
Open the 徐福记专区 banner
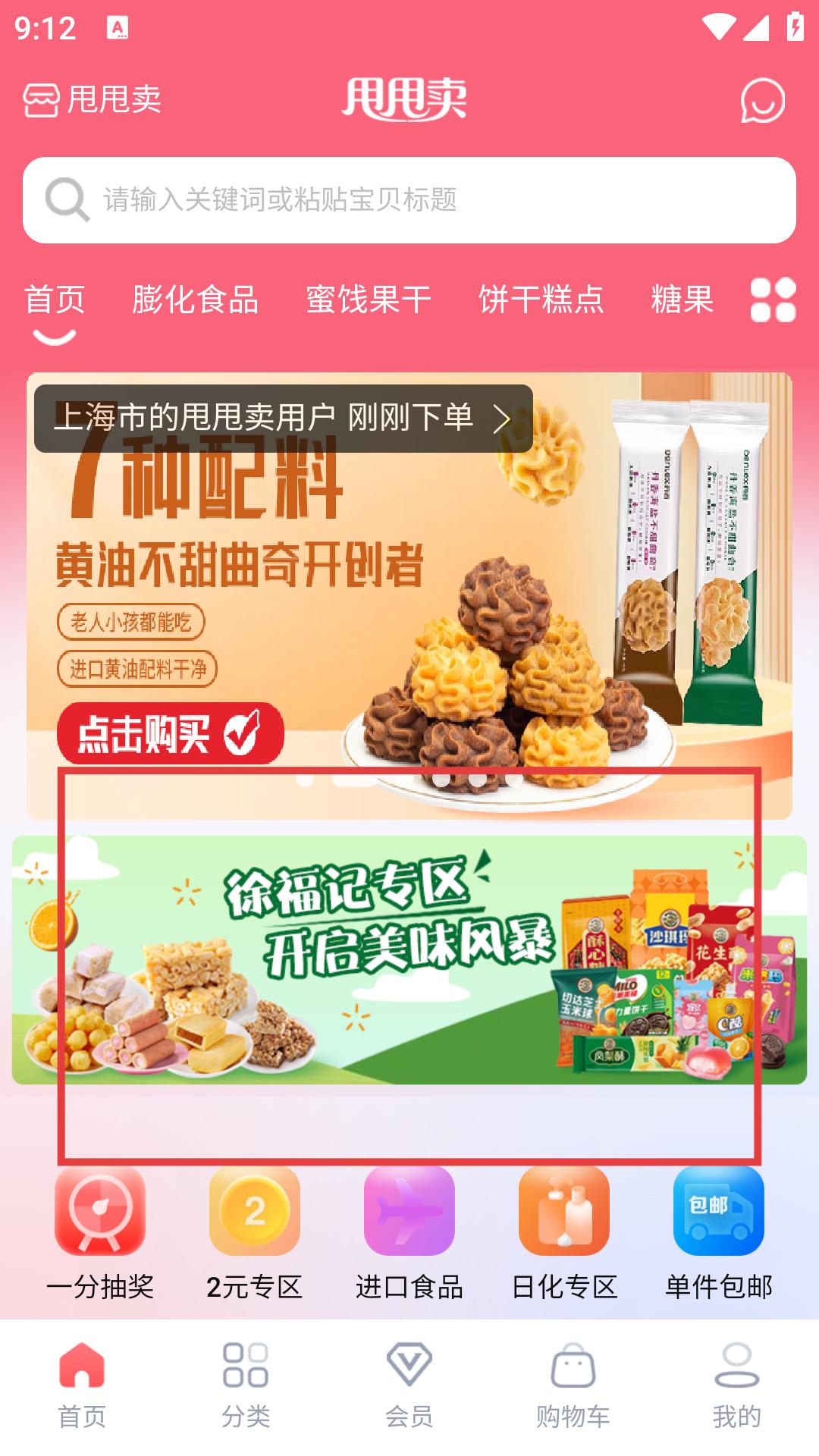tap(409, 960)
